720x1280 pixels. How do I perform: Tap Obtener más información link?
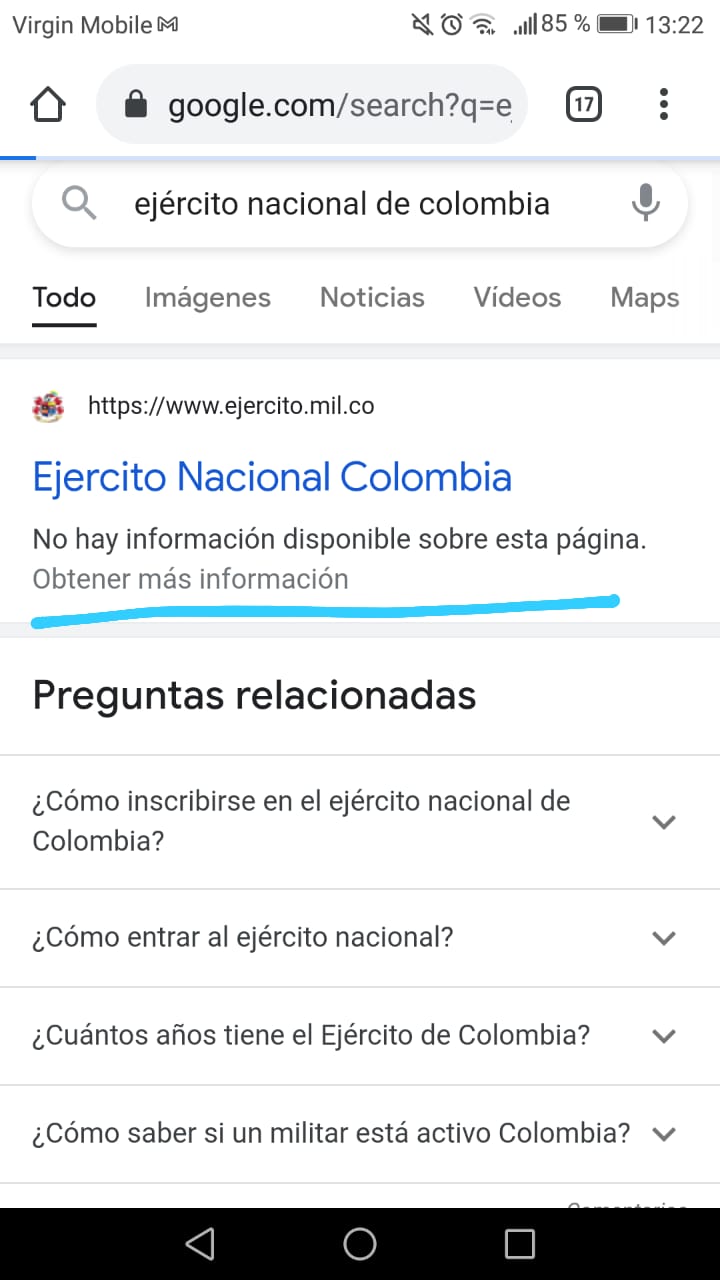coord(191,579)
